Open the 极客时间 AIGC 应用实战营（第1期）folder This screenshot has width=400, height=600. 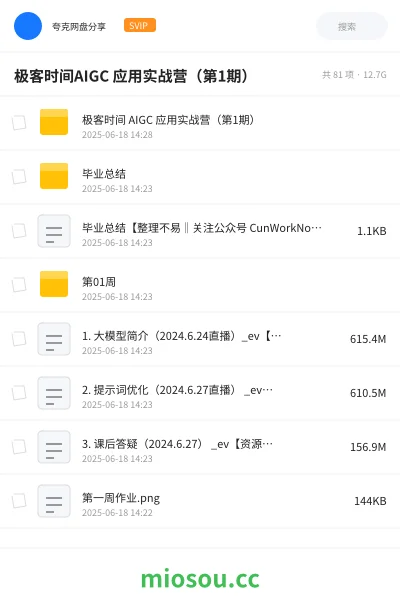(x=200, y=123)
